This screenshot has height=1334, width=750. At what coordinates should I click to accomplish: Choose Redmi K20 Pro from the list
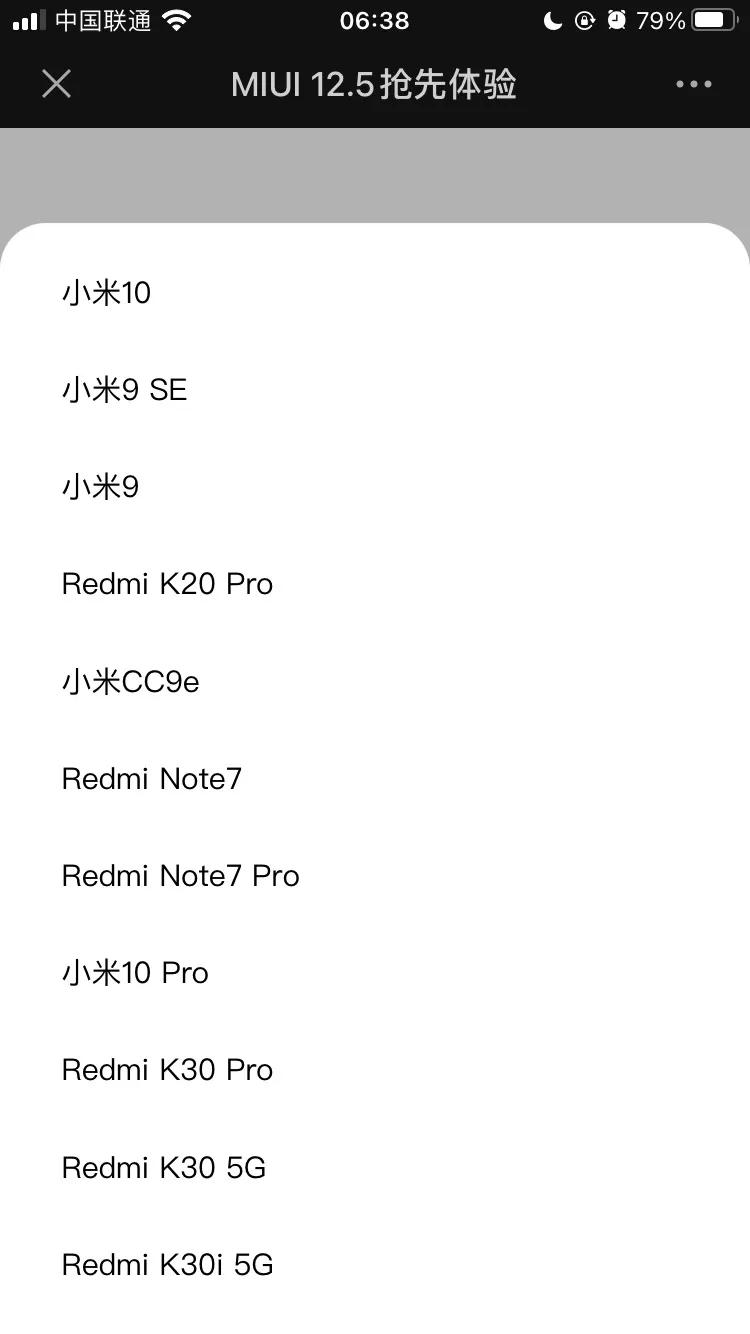pyautogui.click(x=167, y=583)
